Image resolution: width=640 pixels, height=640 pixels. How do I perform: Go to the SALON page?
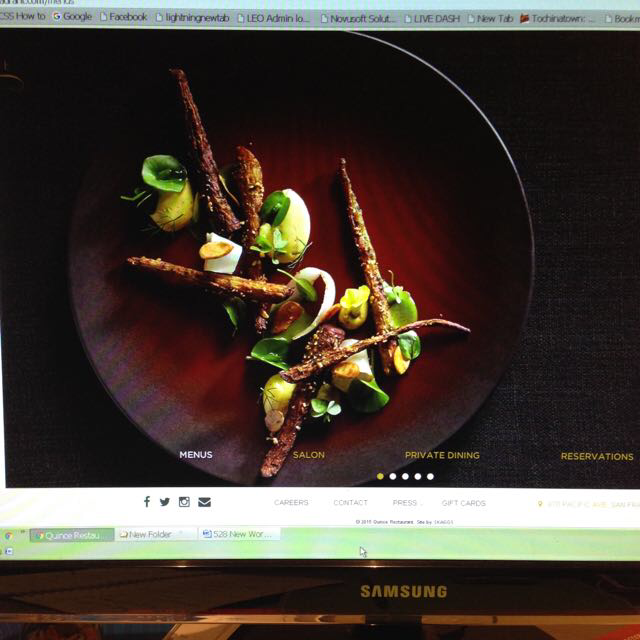(x=308, y=455)
